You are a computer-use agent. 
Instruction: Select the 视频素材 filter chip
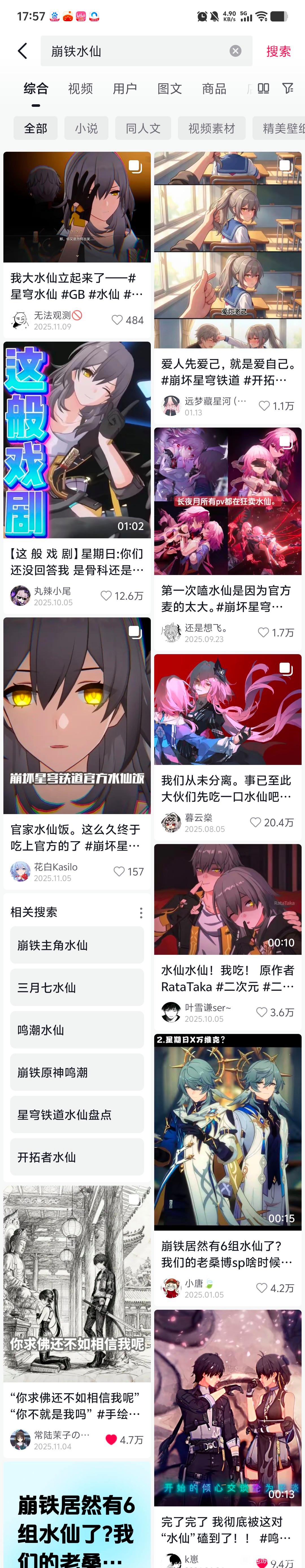click(x=211, y=129)
